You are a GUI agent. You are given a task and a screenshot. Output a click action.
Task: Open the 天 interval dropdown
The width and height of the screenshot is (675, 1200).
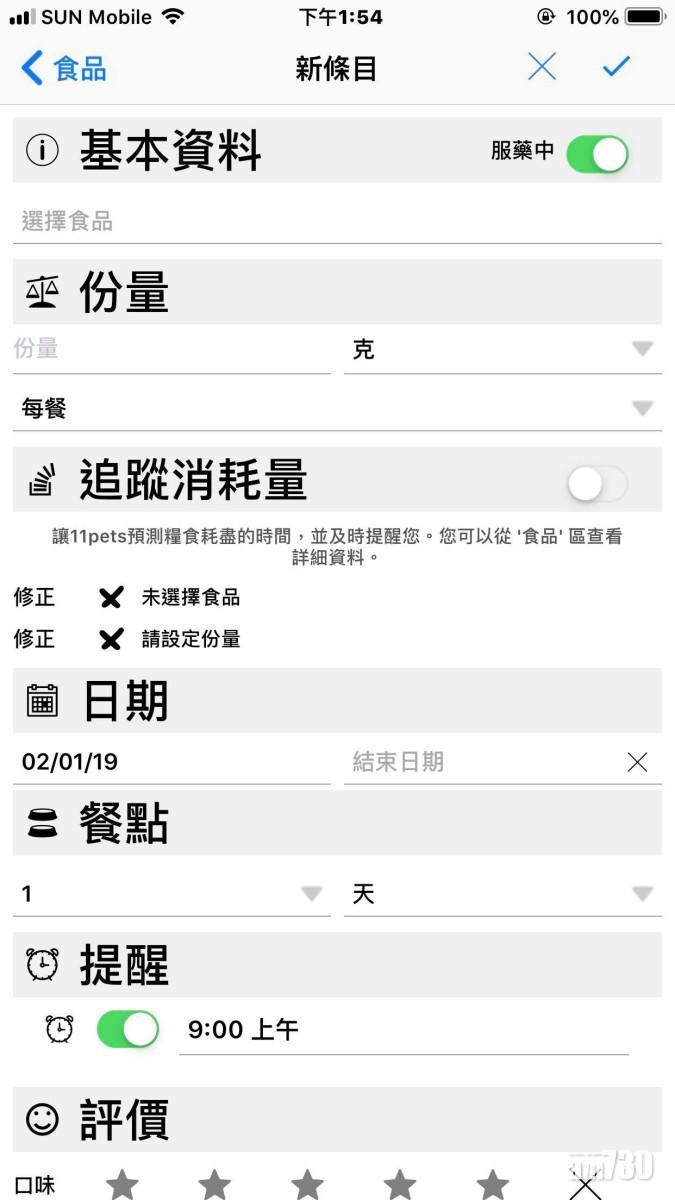click(x=502, y=894)
